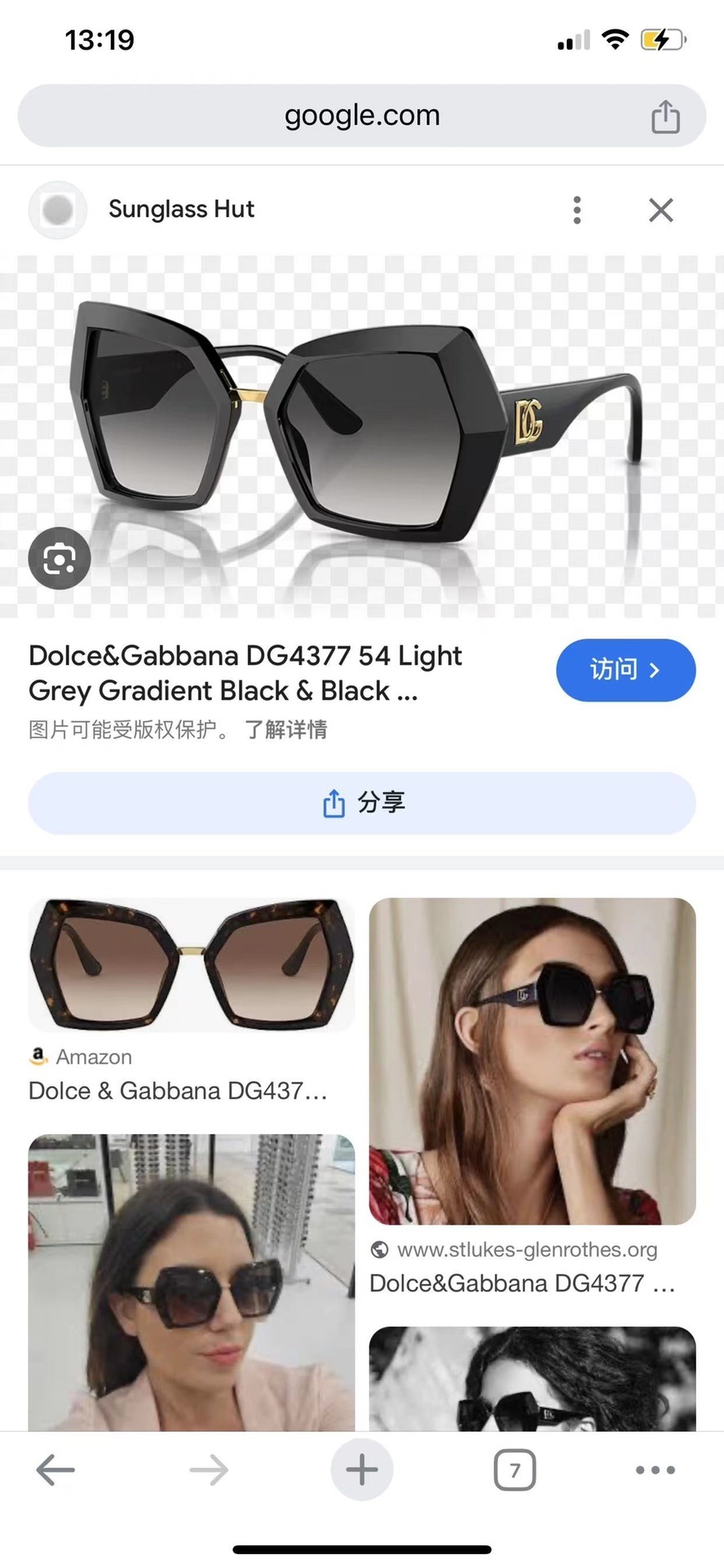View the 7 open tabs
The image size is (724, 1568).
click(x=514, y=1470)
